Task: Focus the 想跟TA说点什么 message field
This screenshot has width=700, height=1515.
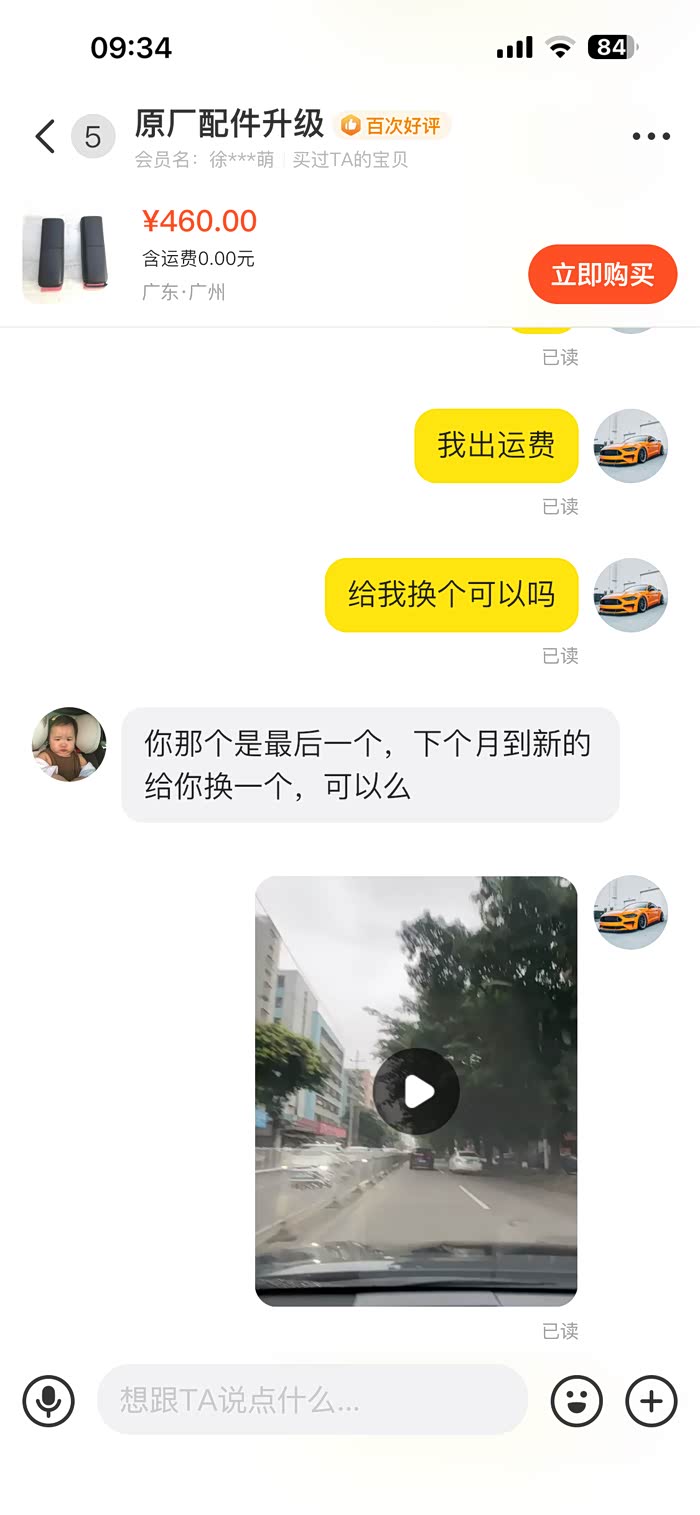Action: (312, 1400)
